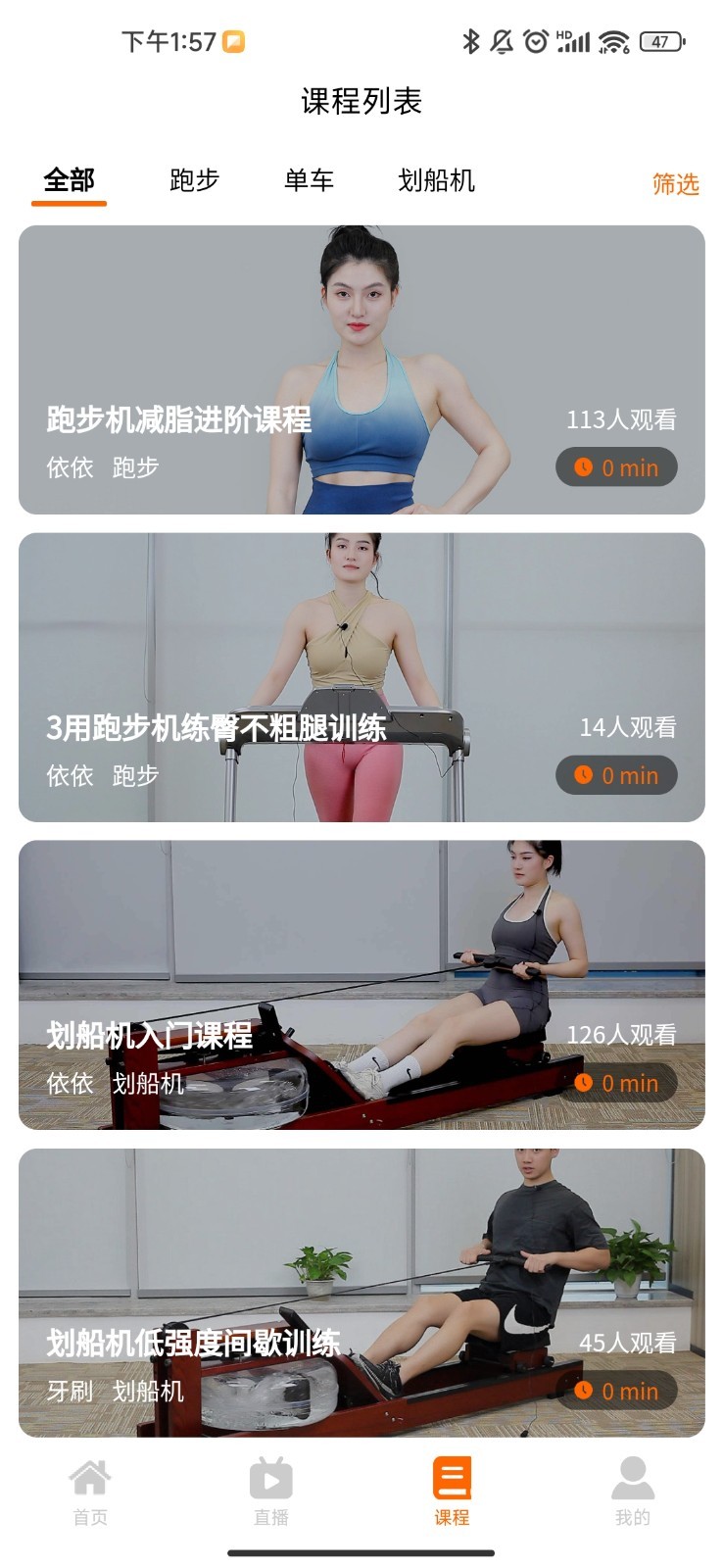Screen dimensions: 723x1568
Task: Select the 全部 tab
Action: coord(69,181)
